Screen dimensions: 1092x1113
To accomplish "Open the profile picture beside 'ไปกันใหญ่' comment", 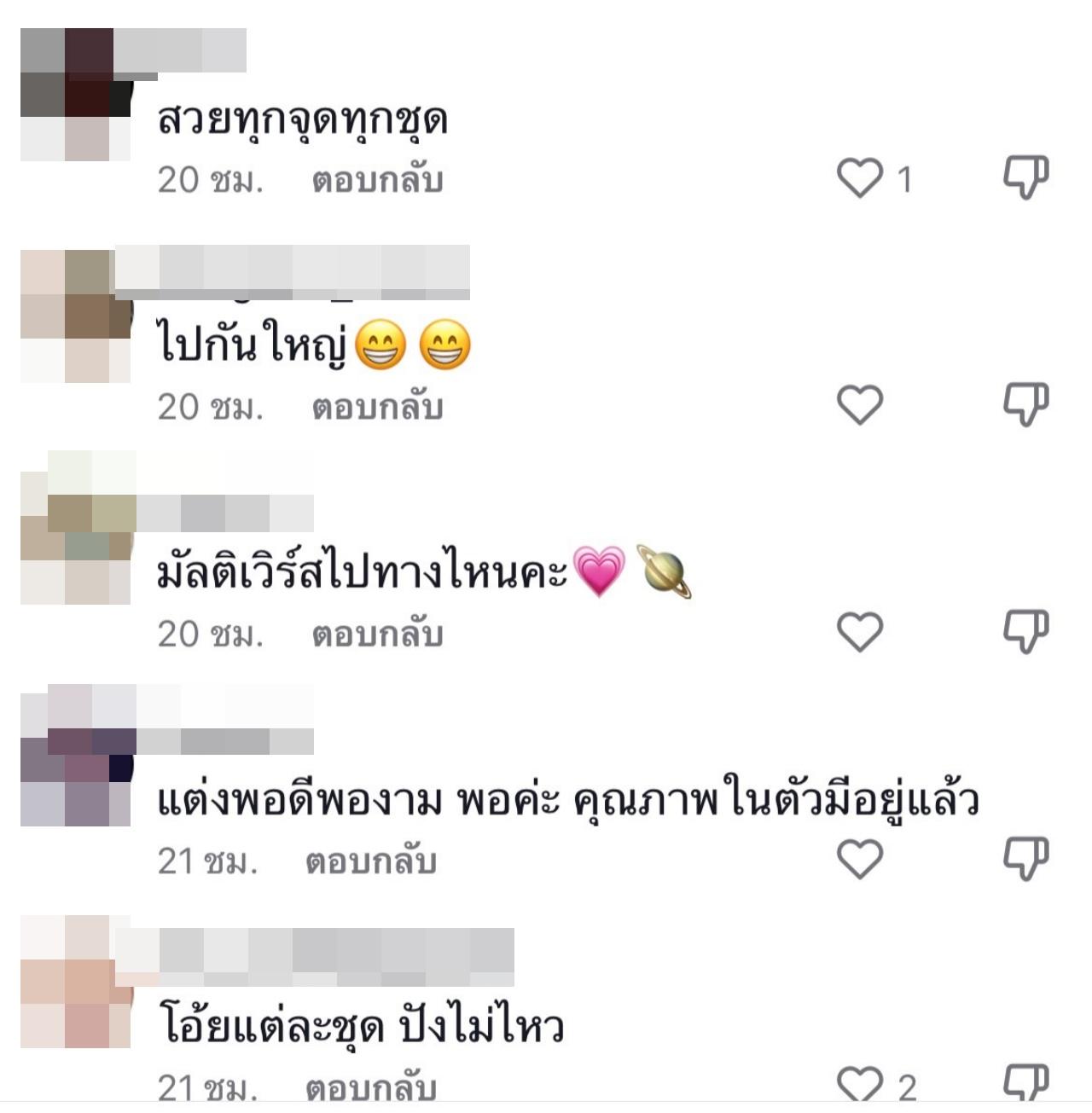I will 75,316.
